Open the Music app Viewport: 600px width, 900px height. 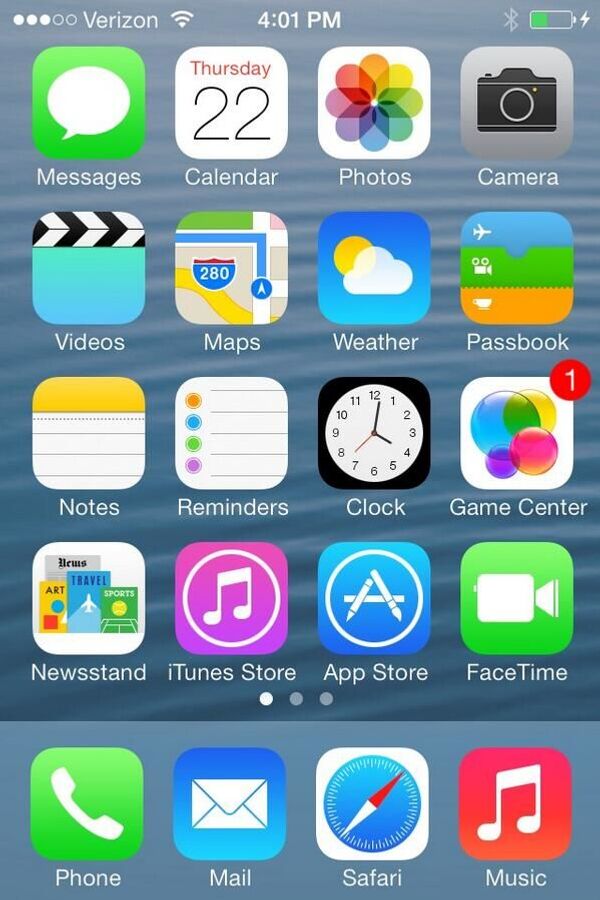(516, 804)
